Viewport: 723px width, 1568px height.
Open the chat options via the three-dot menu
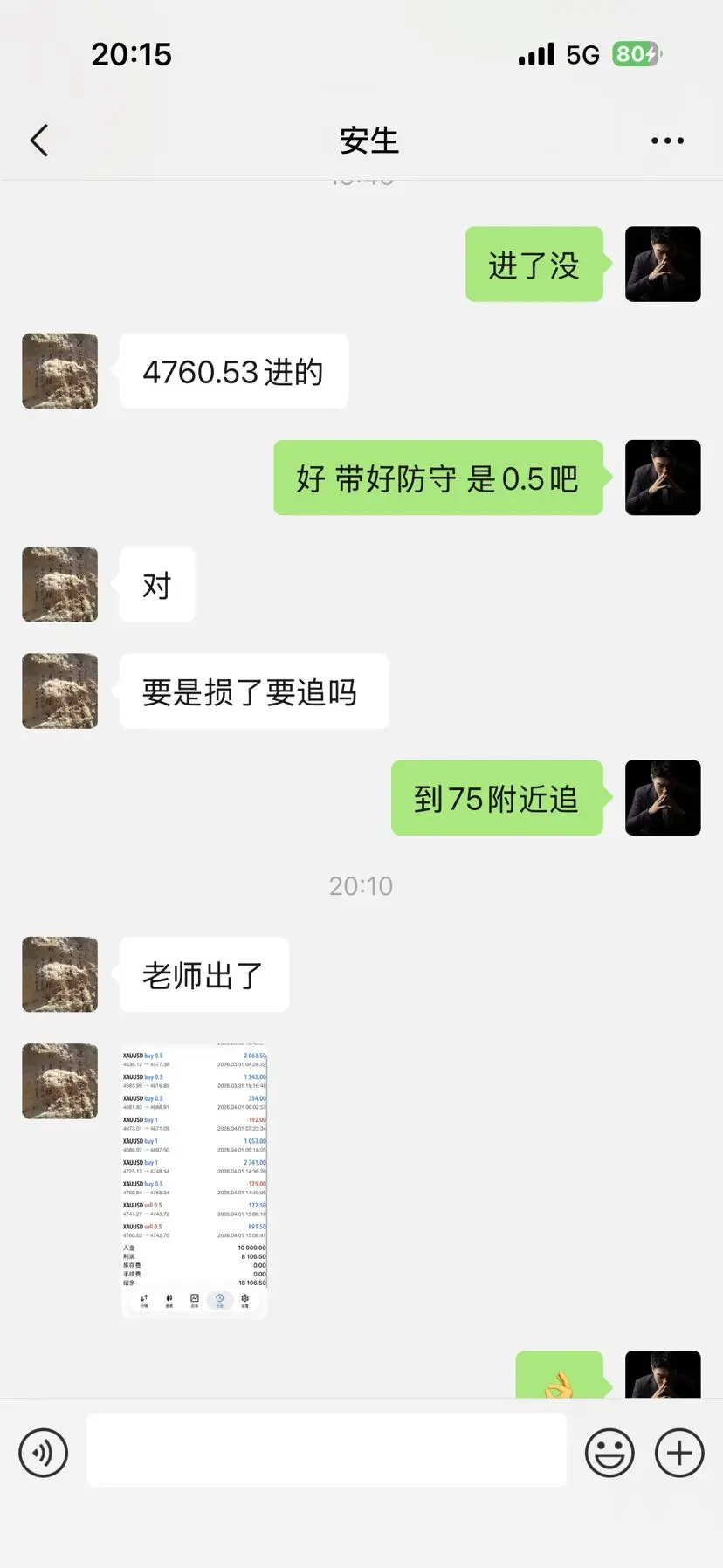point(667,140)
